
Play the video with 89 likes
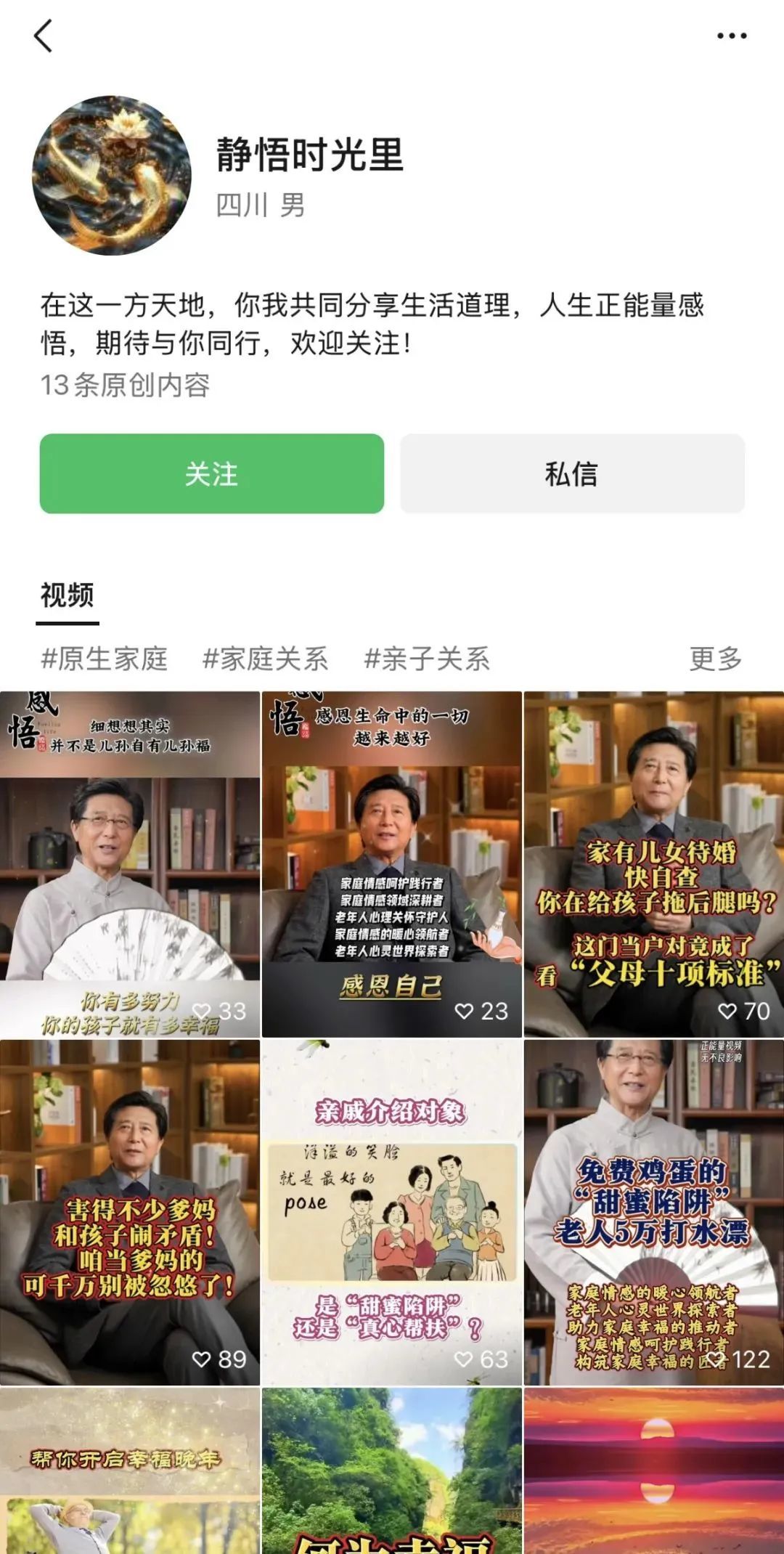click(x=130, y=1212)
